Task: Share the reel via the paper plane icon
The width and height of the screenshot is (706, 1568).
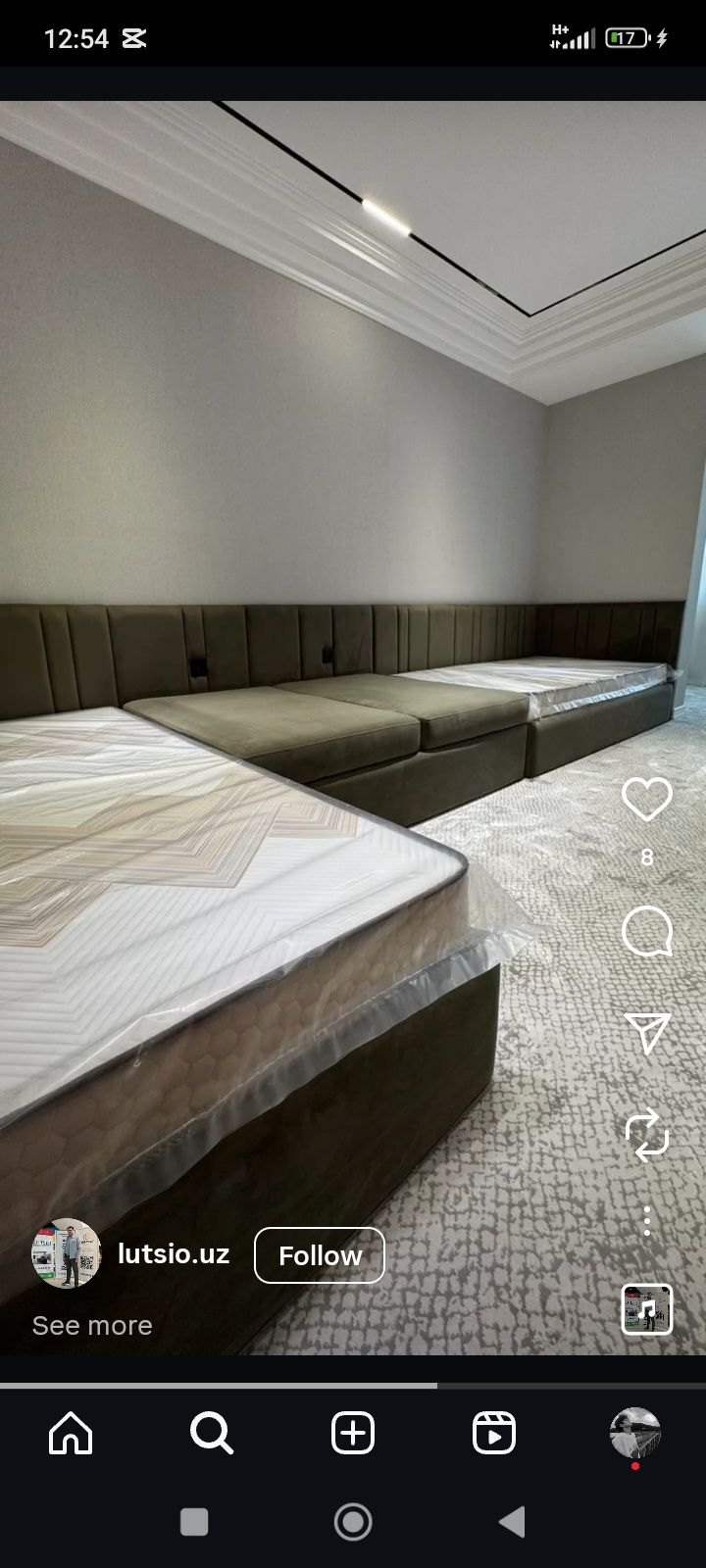Action: point(646,1032)
